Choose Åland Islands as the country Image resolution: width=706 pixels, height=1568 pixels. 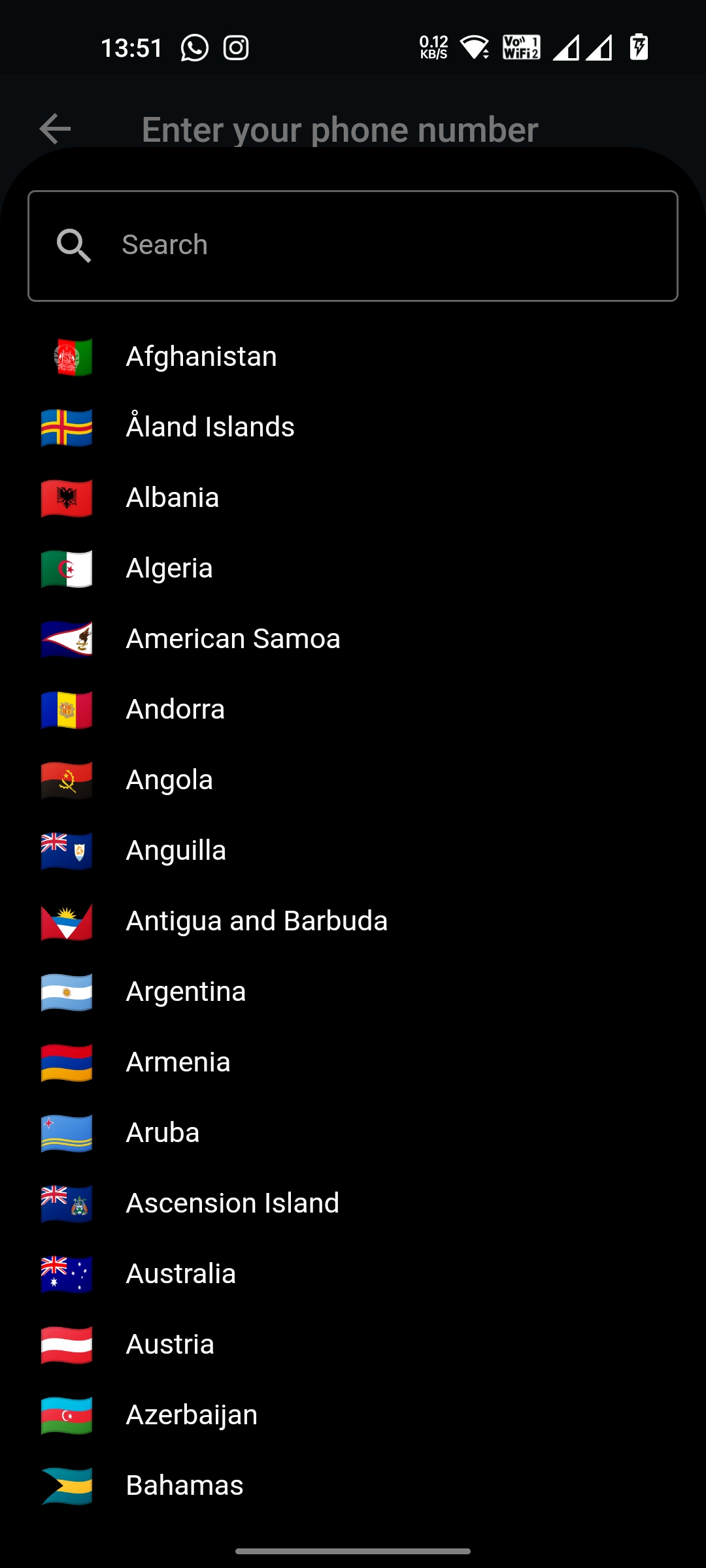point(210,427)
